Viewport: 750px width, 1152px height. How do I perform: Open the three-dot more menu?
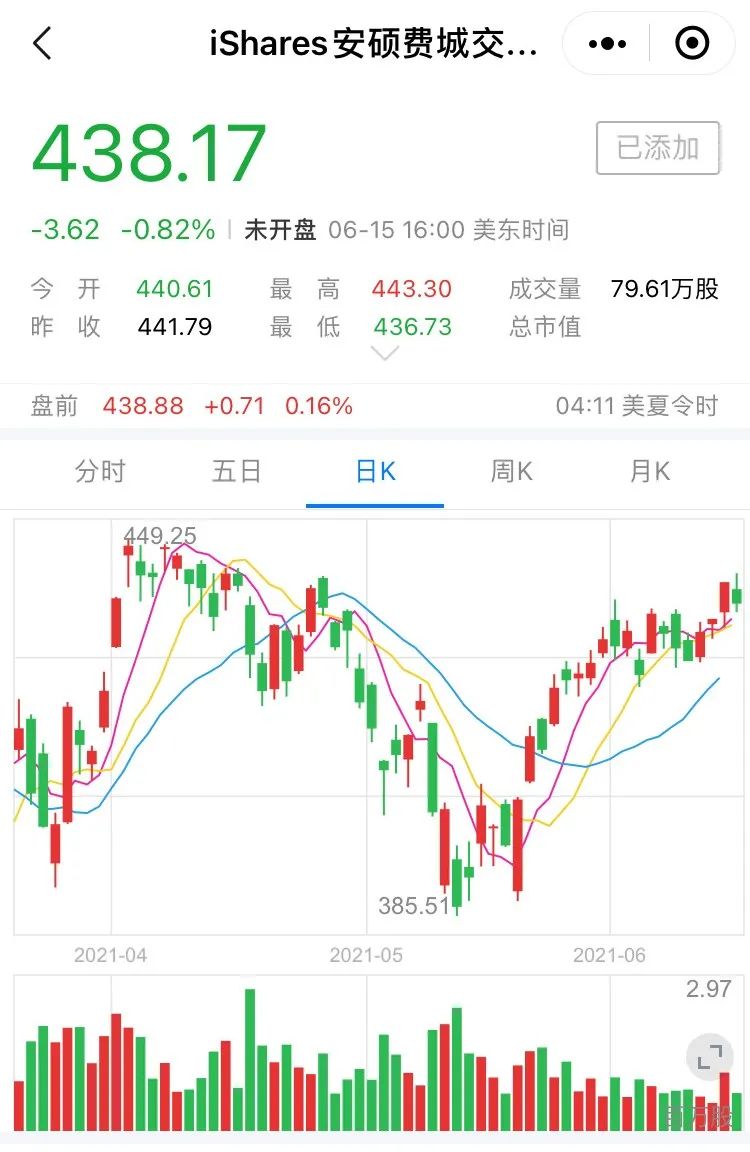tap(607, 44)
